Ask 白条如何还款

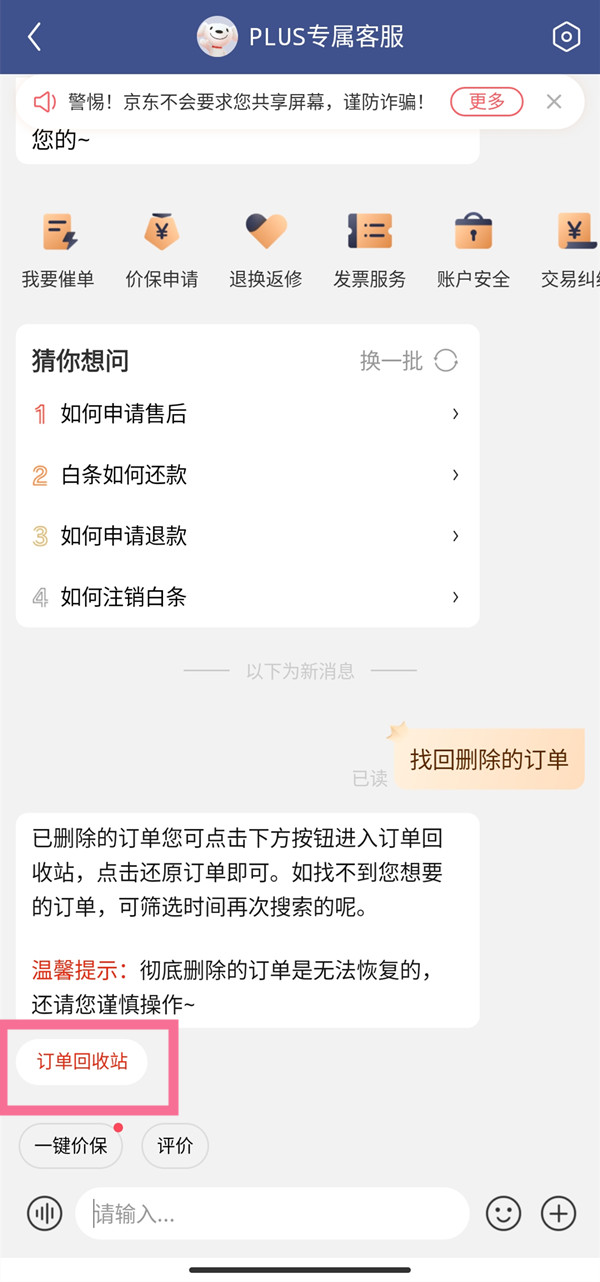coord(247,475)
